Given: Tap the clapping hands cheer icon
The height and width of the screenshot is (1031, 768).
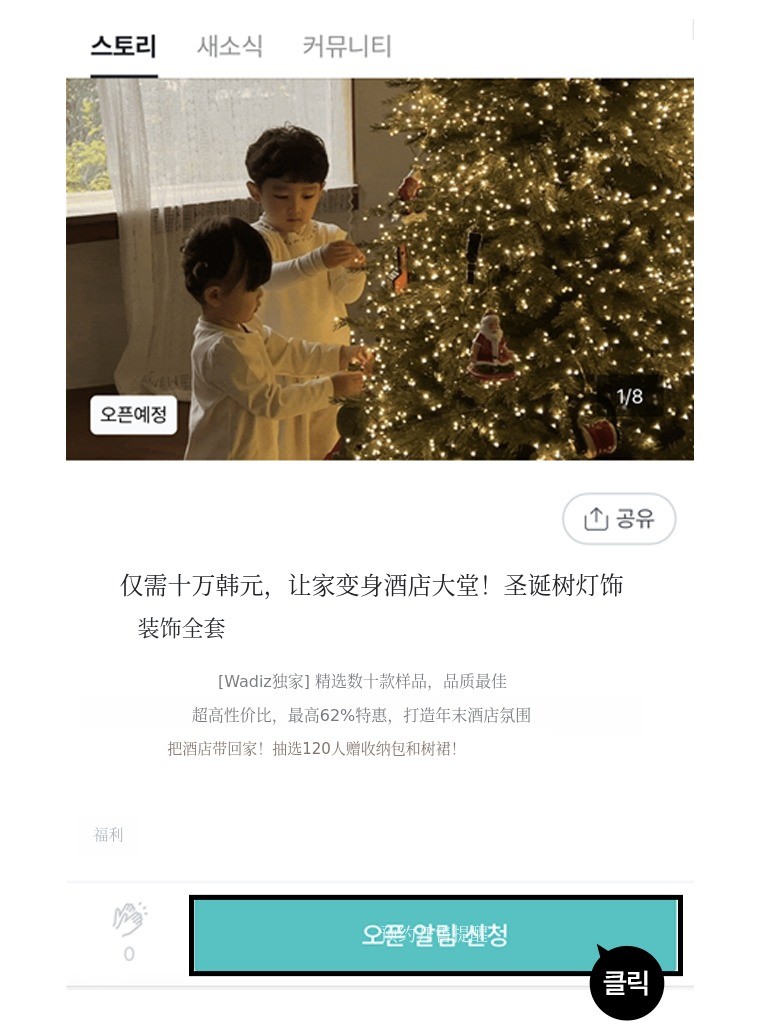Looking at the screenshot, I should point(130,919).
